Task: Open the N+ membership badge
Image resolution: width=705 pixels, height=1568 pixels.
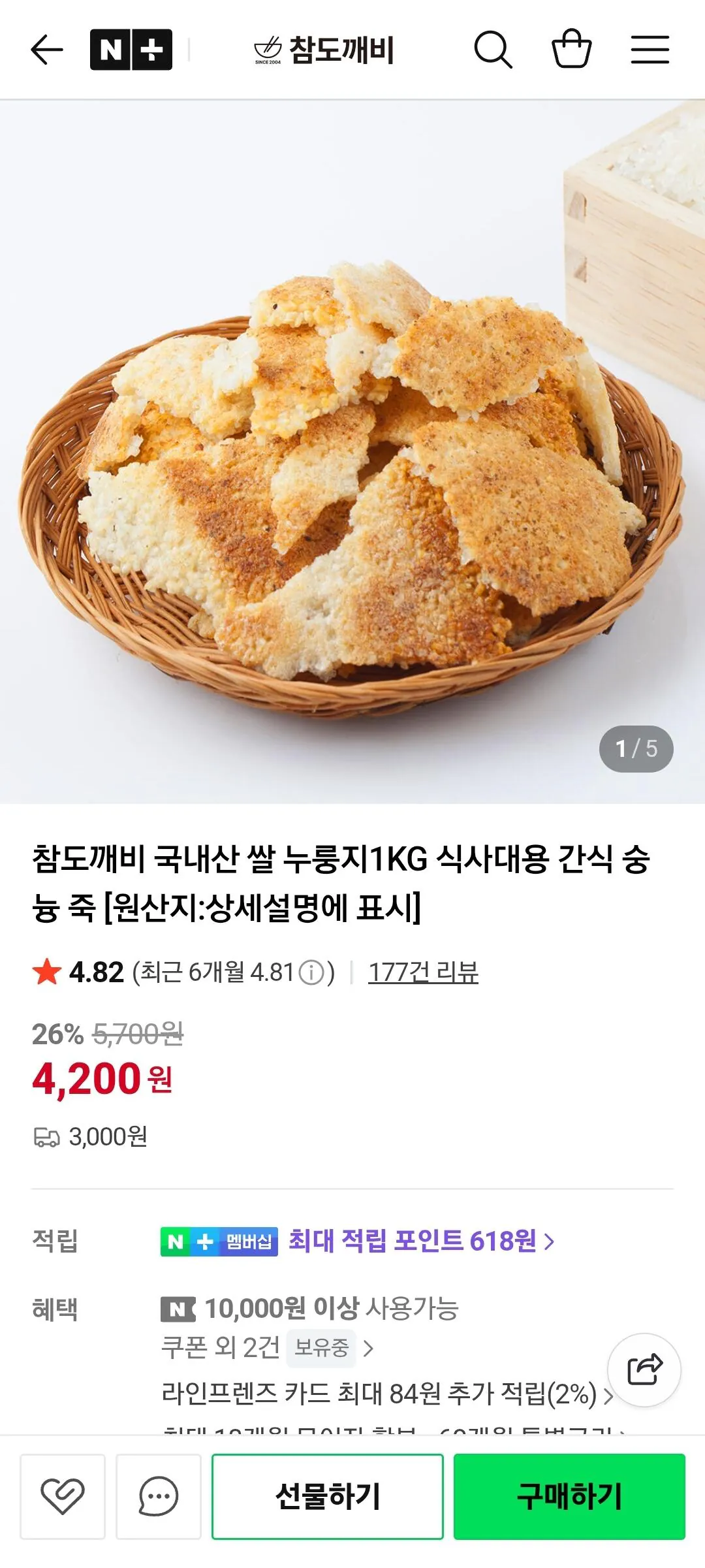Action: tap(131, 50)
